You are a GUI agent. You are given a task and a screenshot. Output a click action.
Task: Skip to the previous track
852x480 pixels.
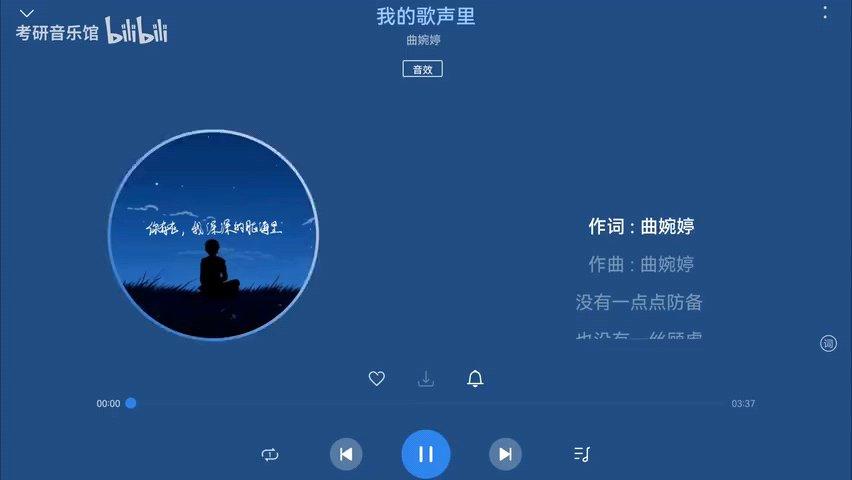point(346,454)
